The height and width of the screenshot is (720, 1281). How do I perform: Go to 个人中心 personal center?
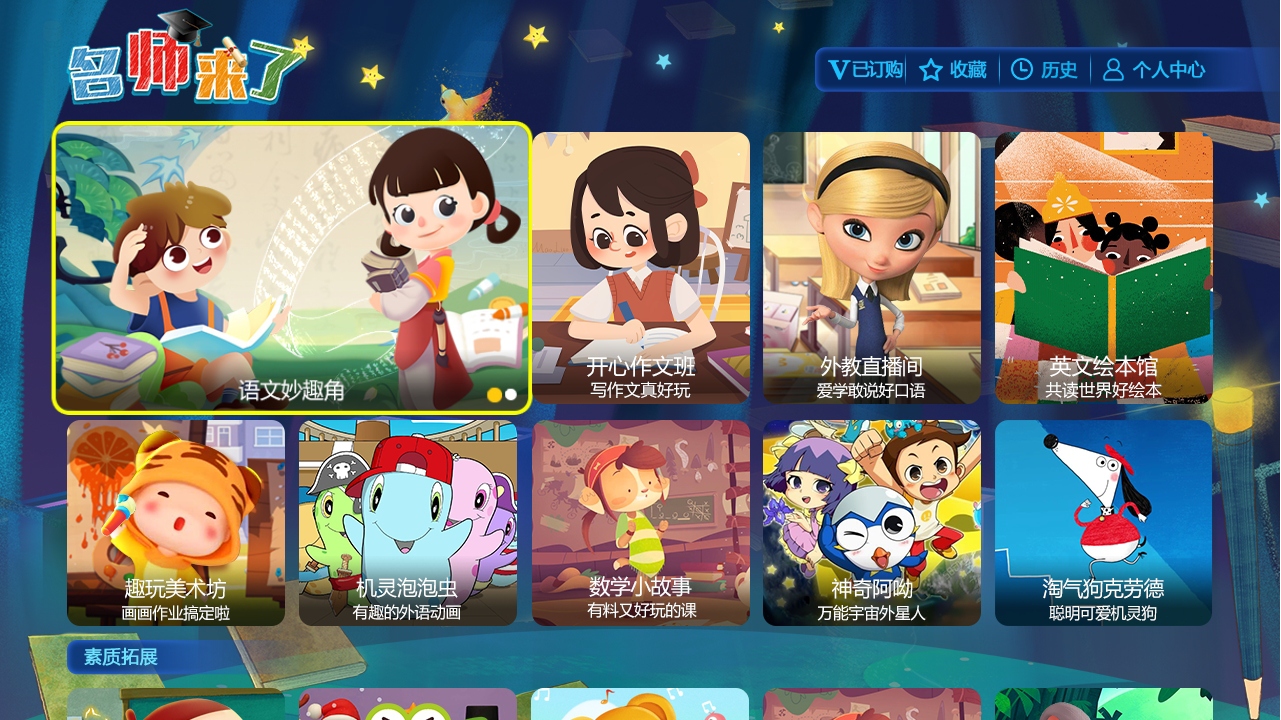click(x=1154, y=69)
